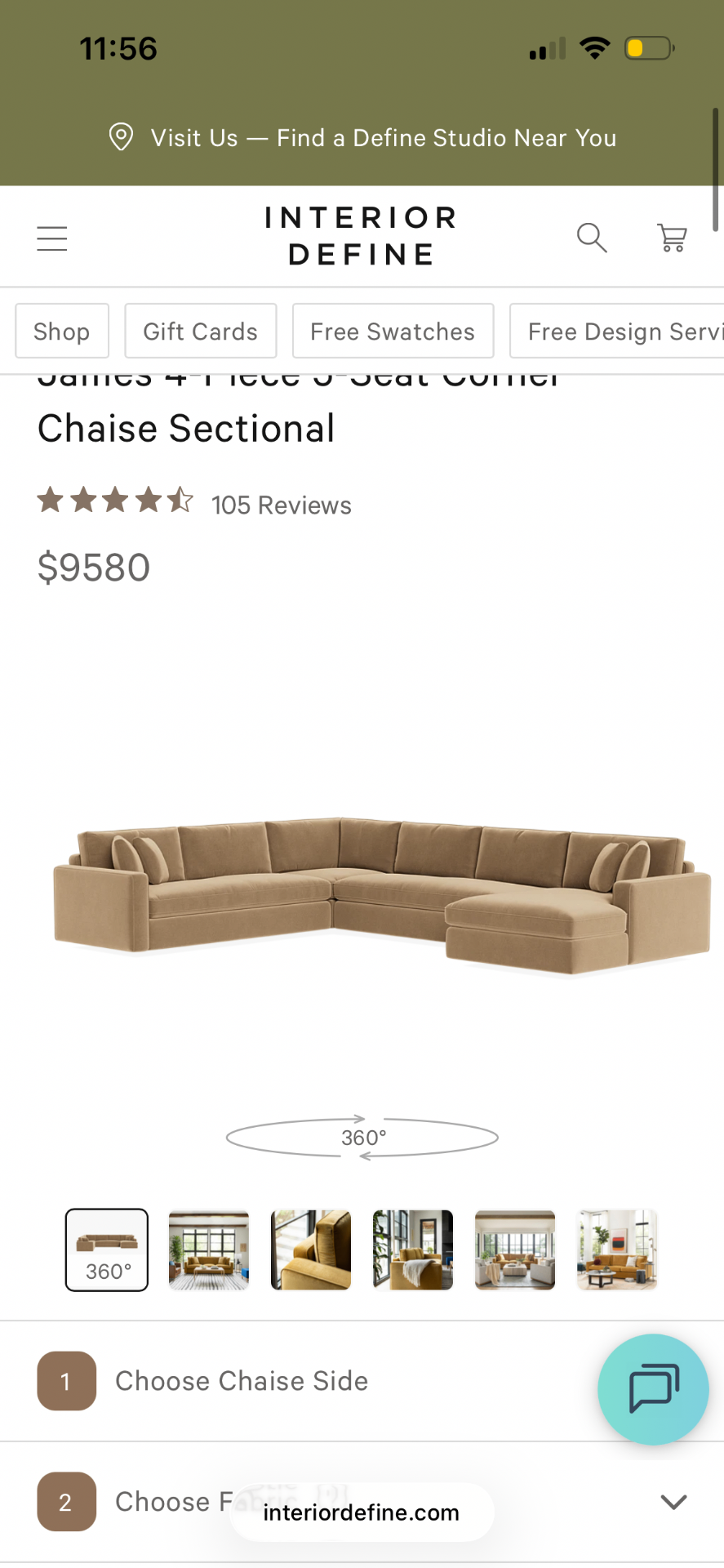
Task: Read the 105 Reviews
Action: (282, 506)
